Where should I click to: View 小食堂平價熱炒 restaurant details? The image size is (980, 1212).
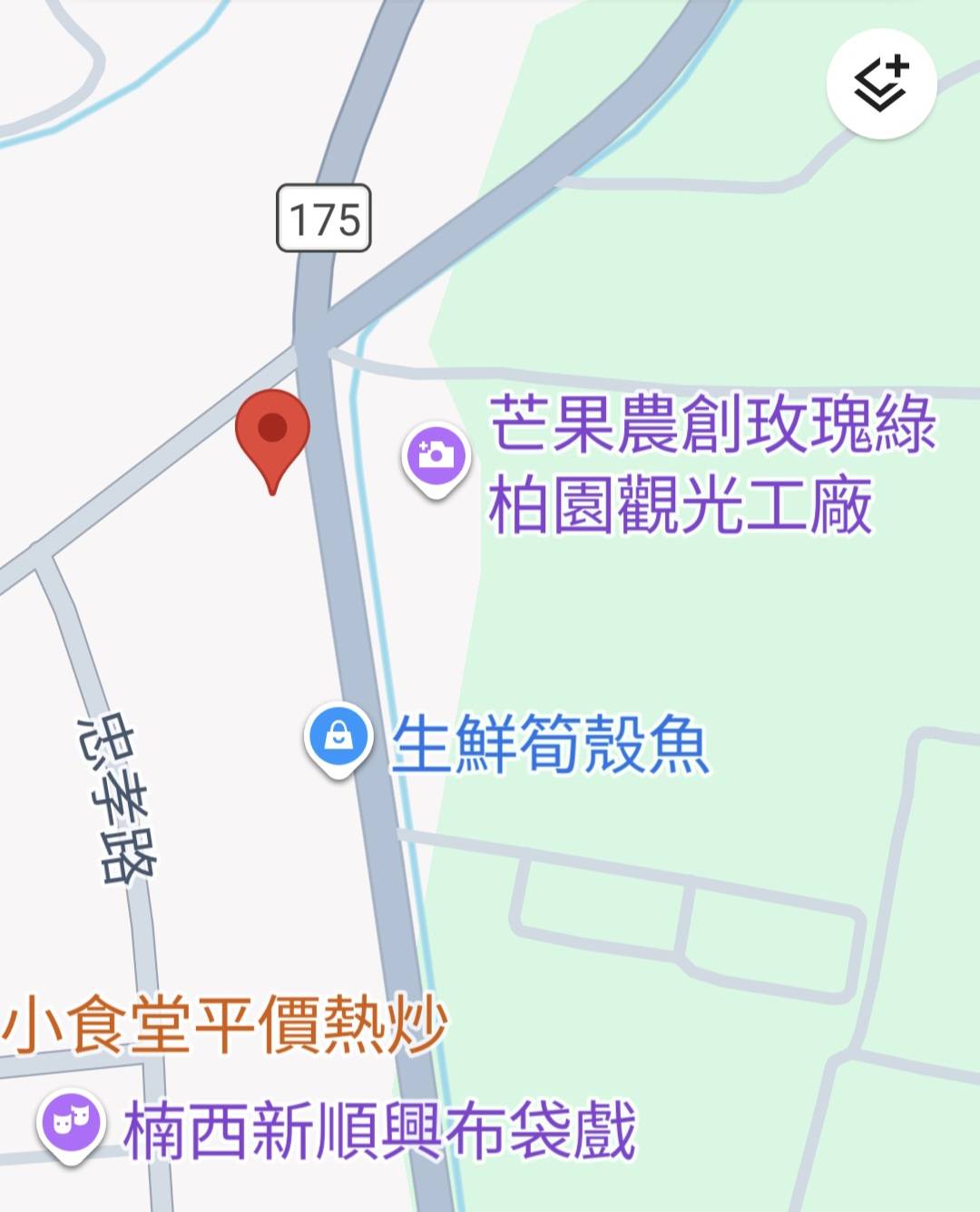coord(225,1025)
